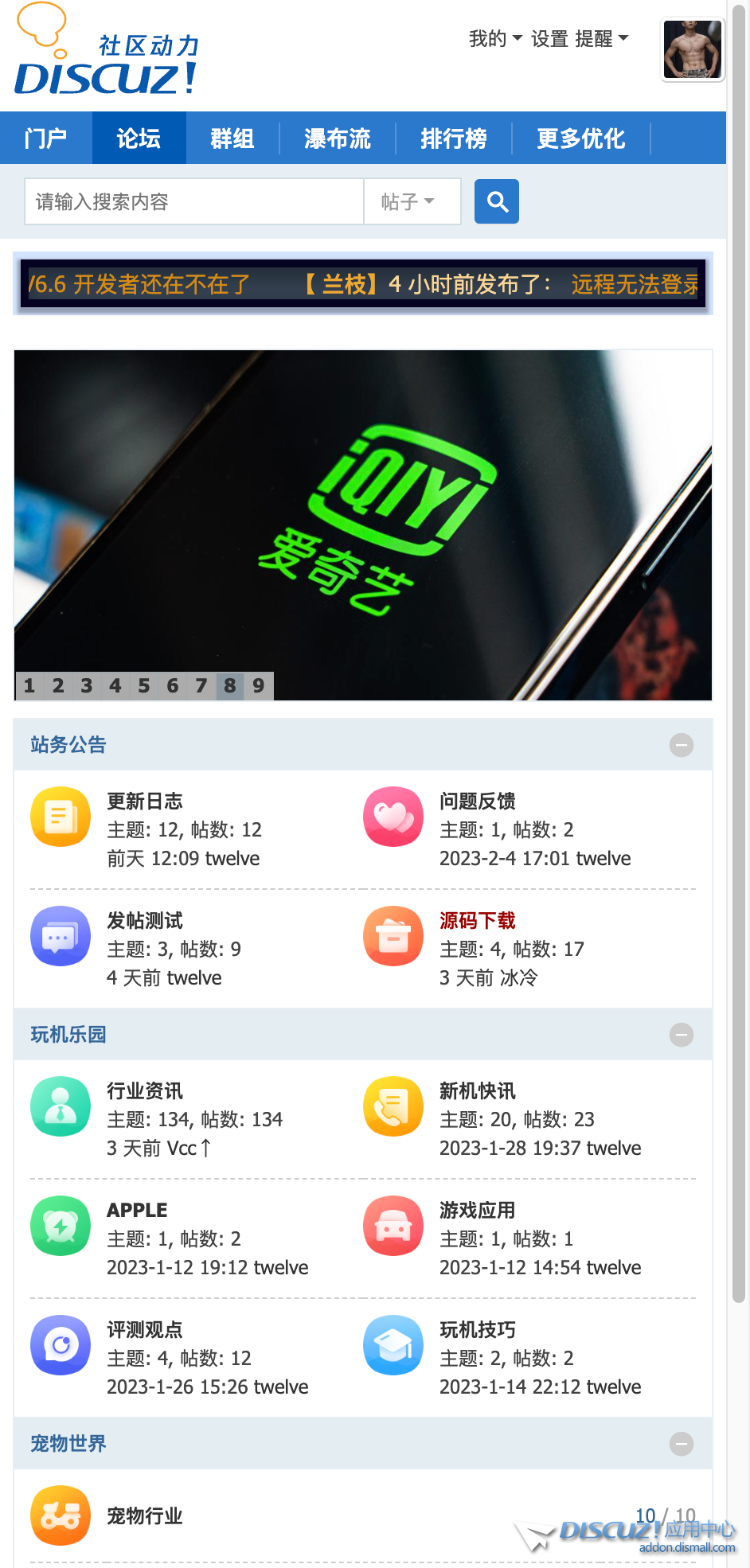Focus the 请输入搜索内容 search field

coord(193,201)
